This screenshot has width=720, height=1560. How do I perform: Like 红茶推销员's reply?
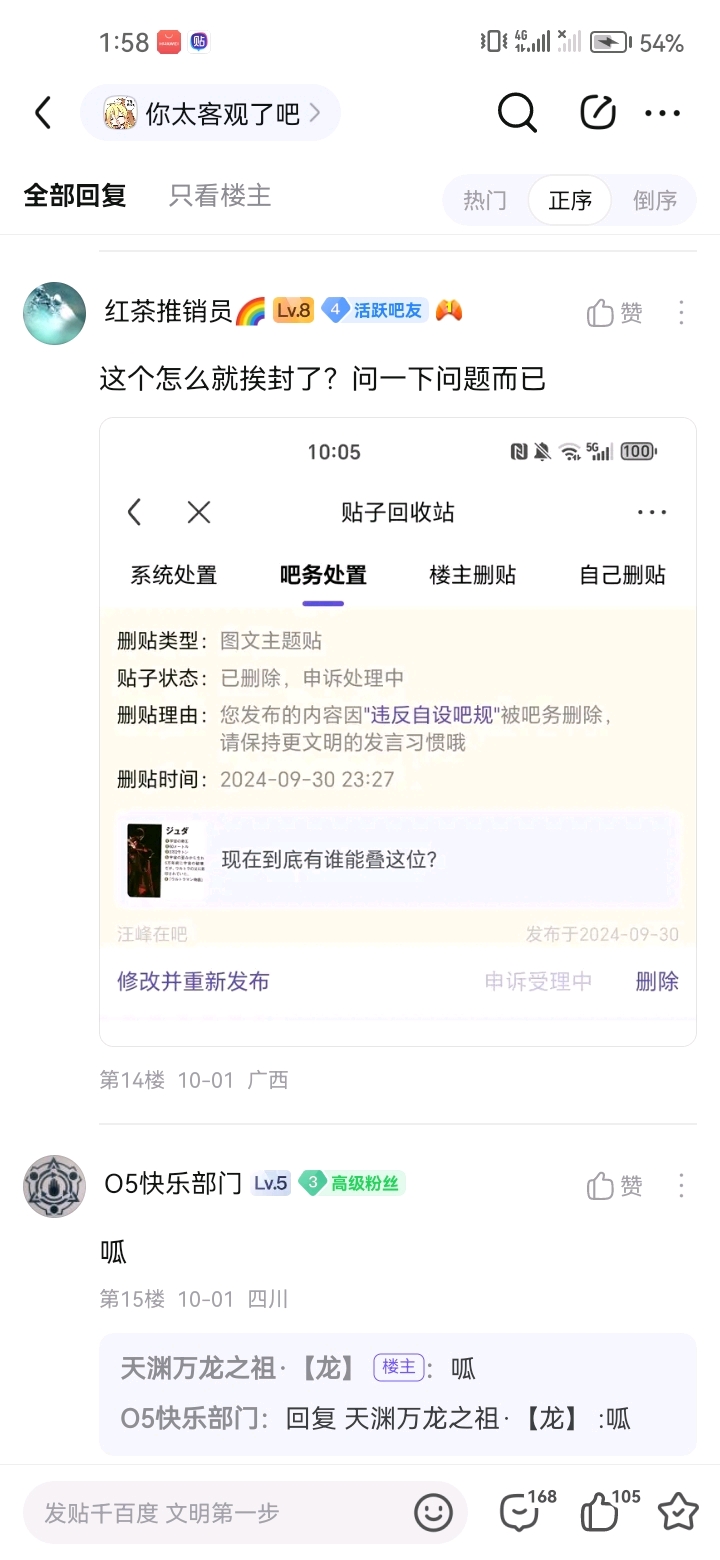click(x=614, y=313)
